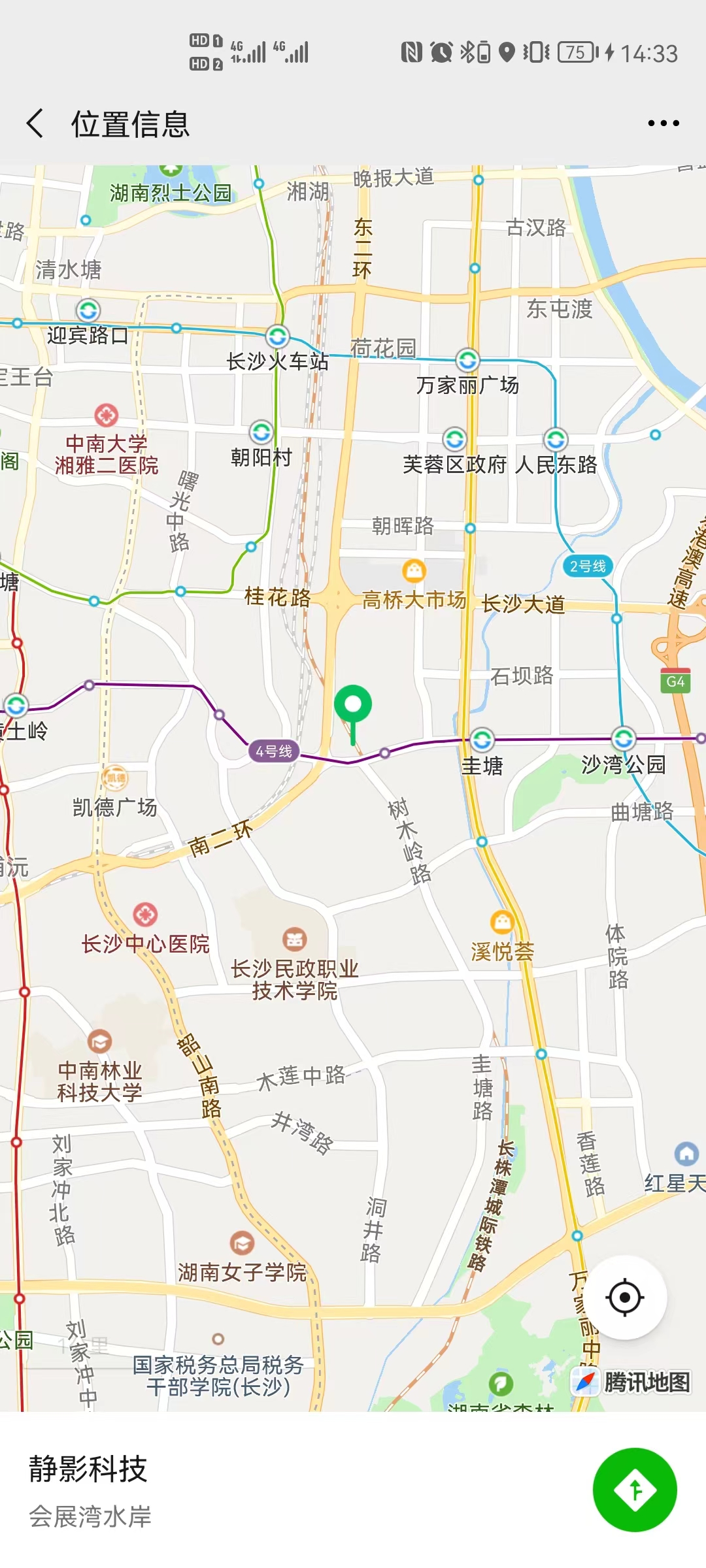
Task: Go back from the location info screen
Action: (35, 123)
